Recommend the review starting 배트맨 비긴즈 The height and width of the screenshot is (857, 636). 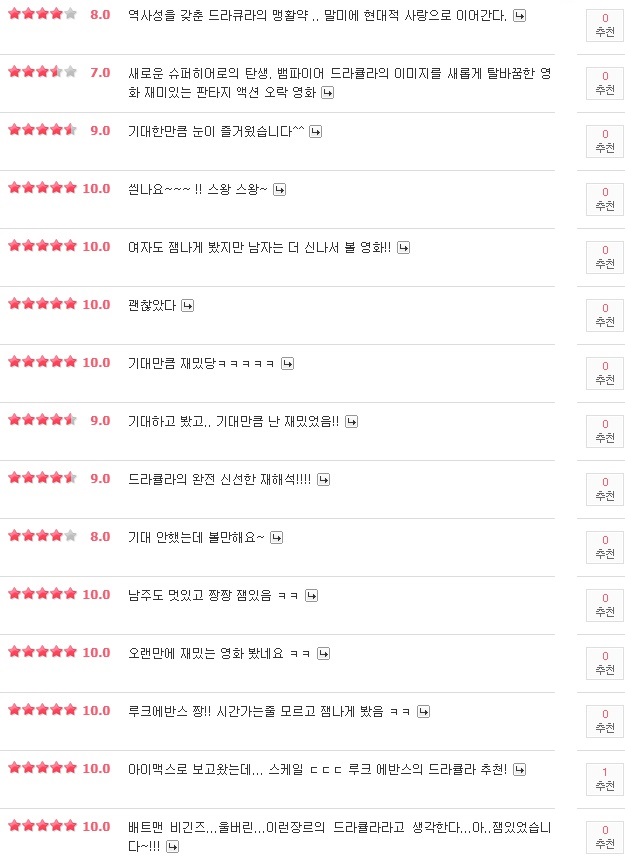[x=605, y=837]
